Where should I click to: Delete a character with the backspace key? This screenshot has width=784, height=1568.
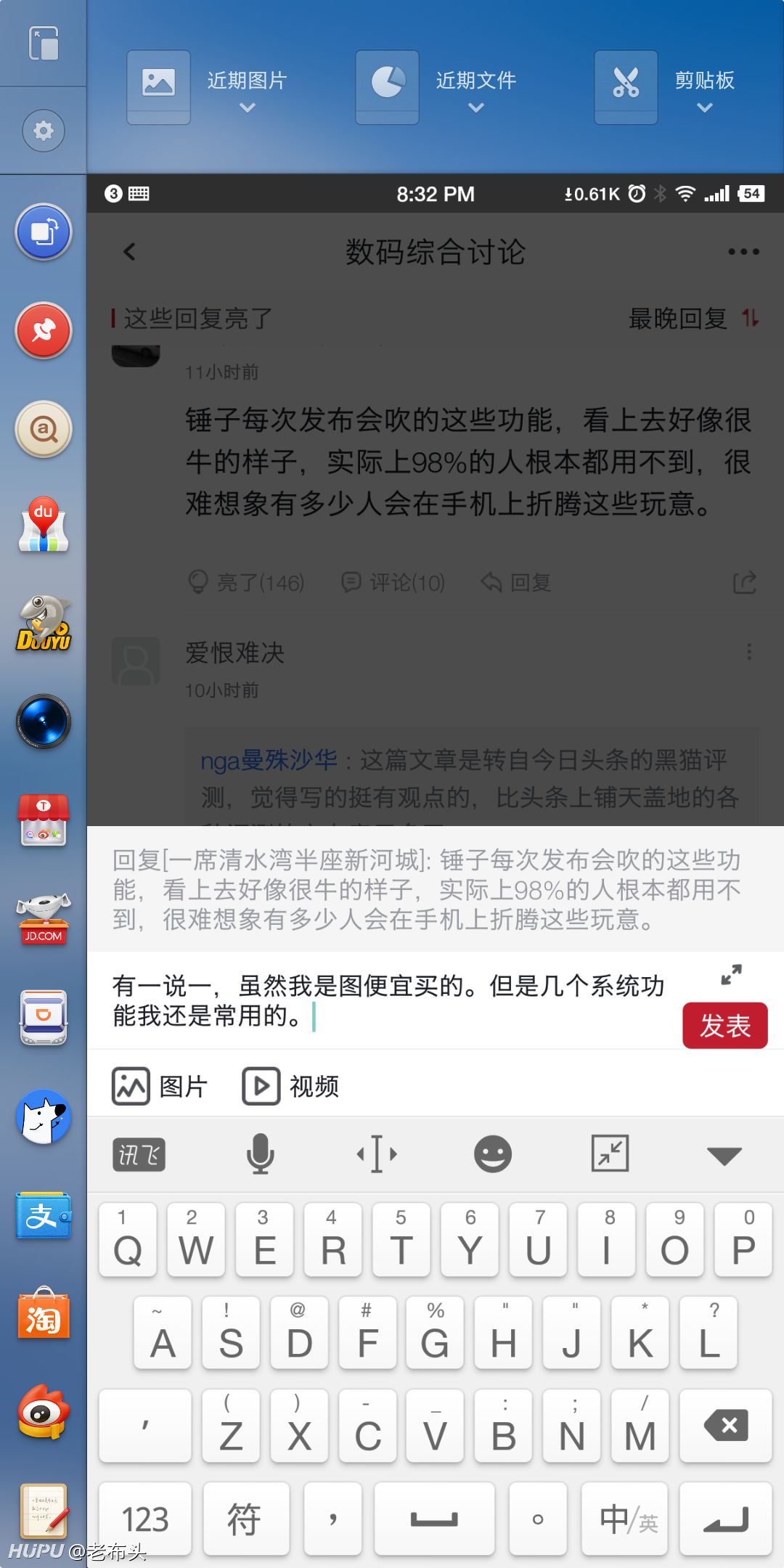726,1425
